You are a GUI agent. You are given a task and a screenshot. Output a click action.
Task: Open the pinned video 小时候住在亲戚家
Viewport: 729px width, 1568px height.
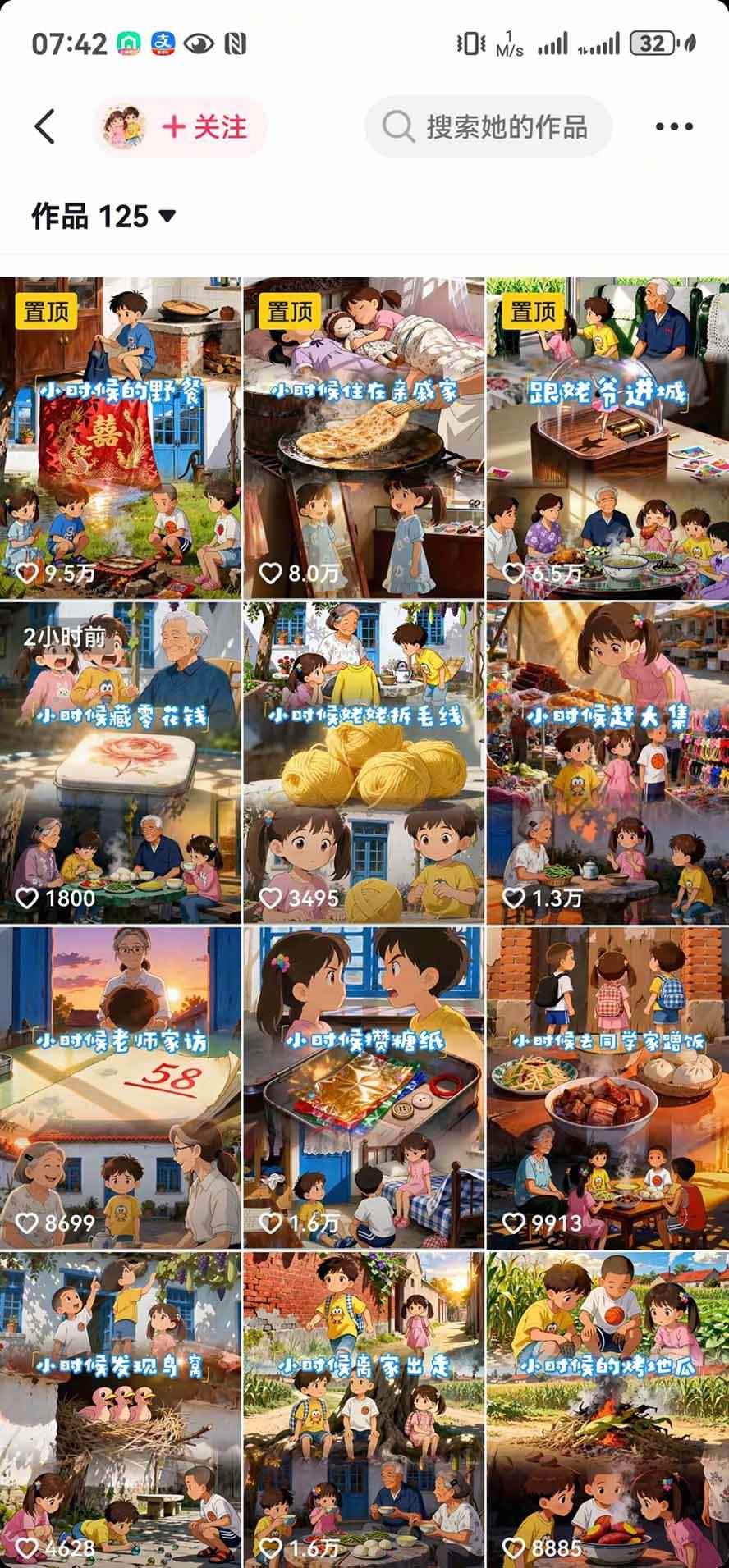point(364,438)
